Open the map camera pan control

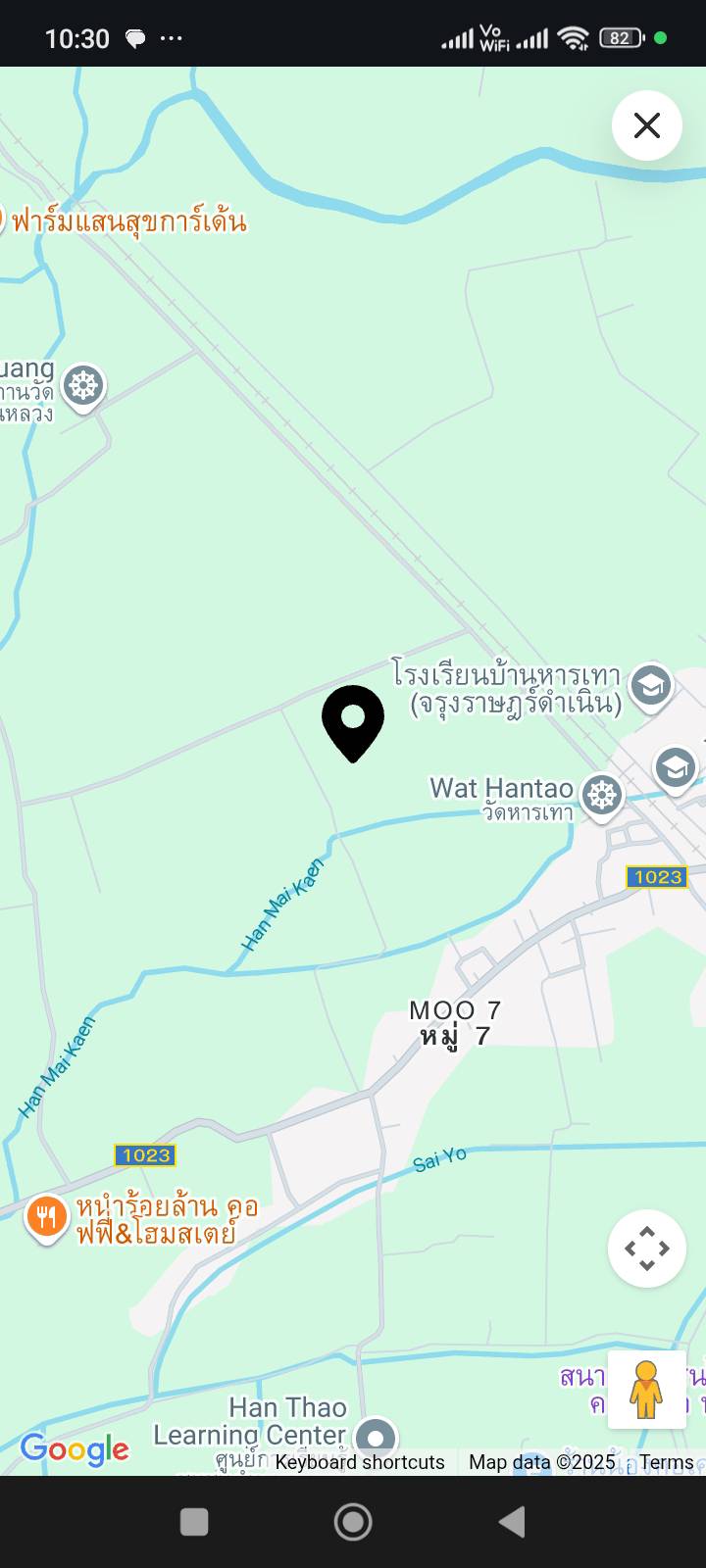[x=646, y=1249]
